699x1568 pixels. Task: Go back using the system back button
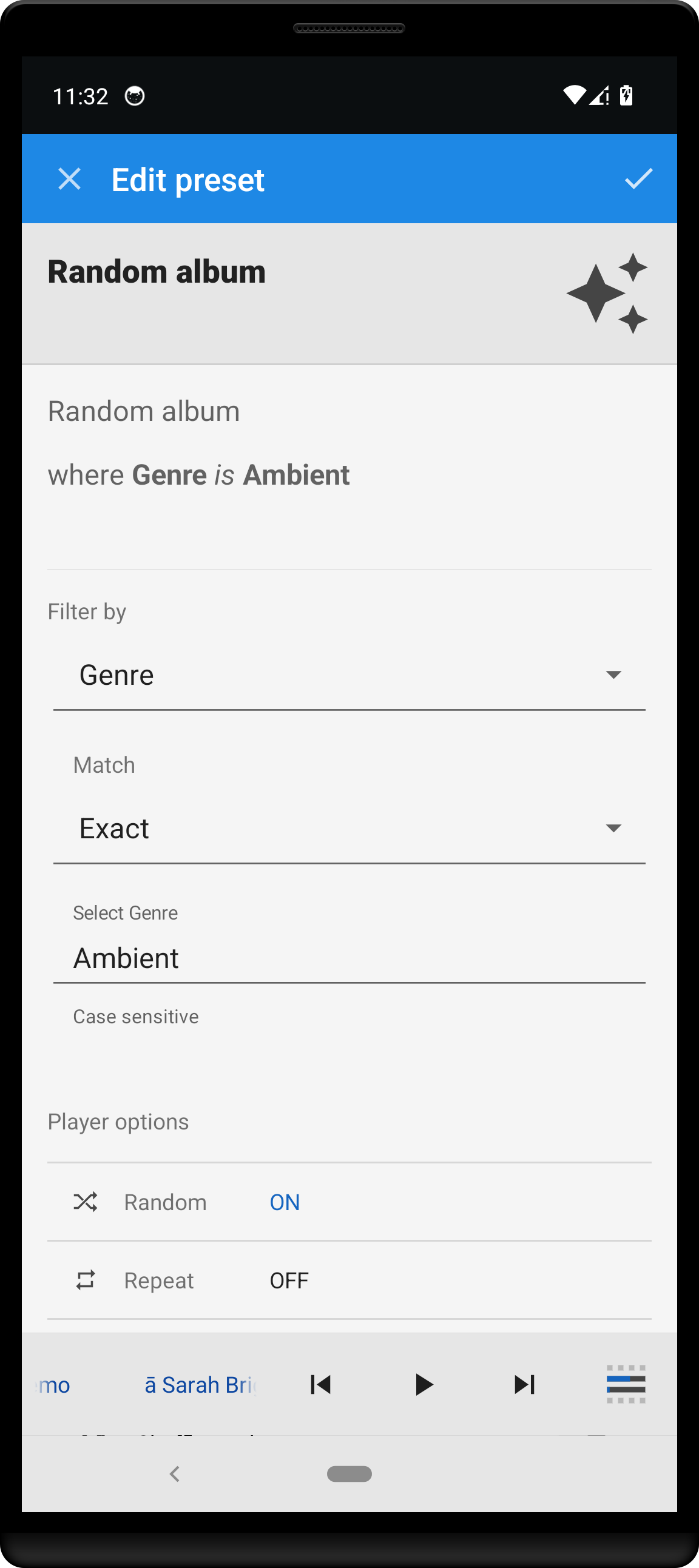[175, 1473]
